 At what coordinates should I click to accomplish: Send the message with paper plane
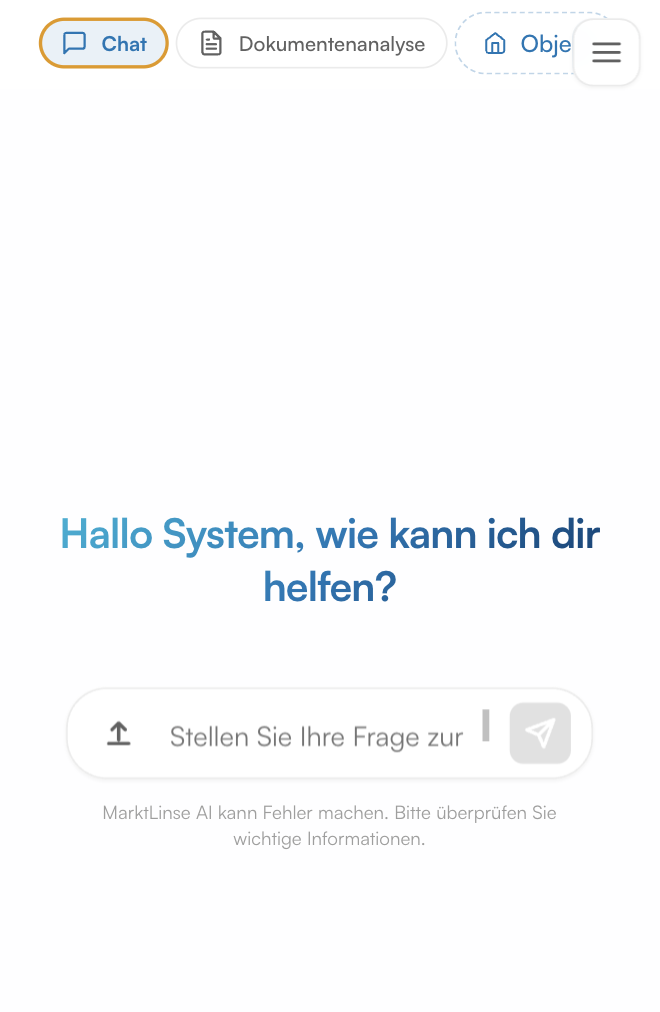[x=540, y=734]
